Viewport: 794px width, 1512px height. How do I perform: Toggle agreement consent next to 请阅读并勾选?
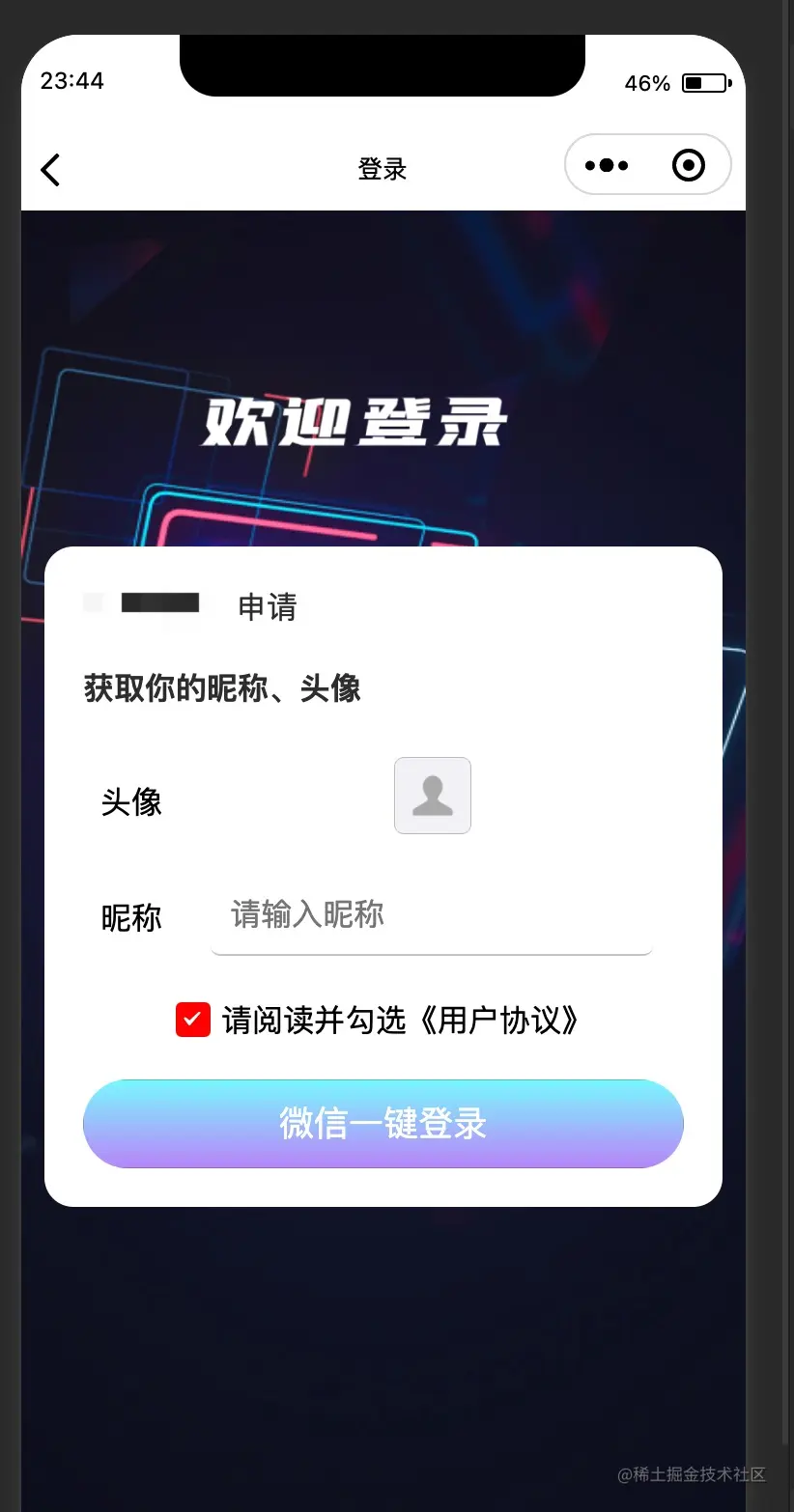[x=192, y=1019]
